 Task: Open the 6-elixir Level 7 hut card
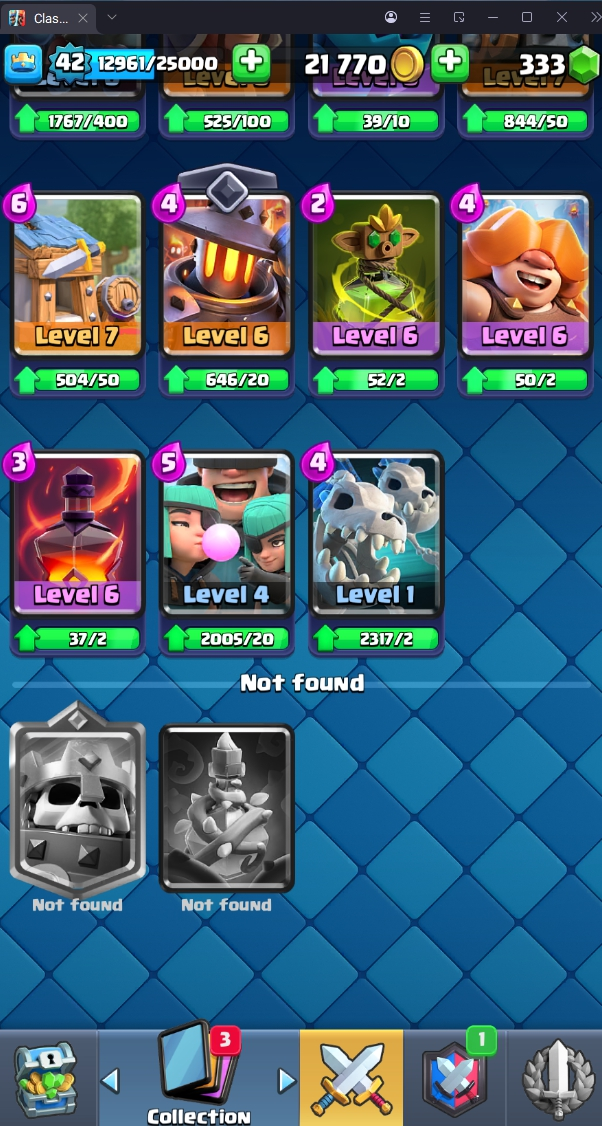[x=77, y=275]
